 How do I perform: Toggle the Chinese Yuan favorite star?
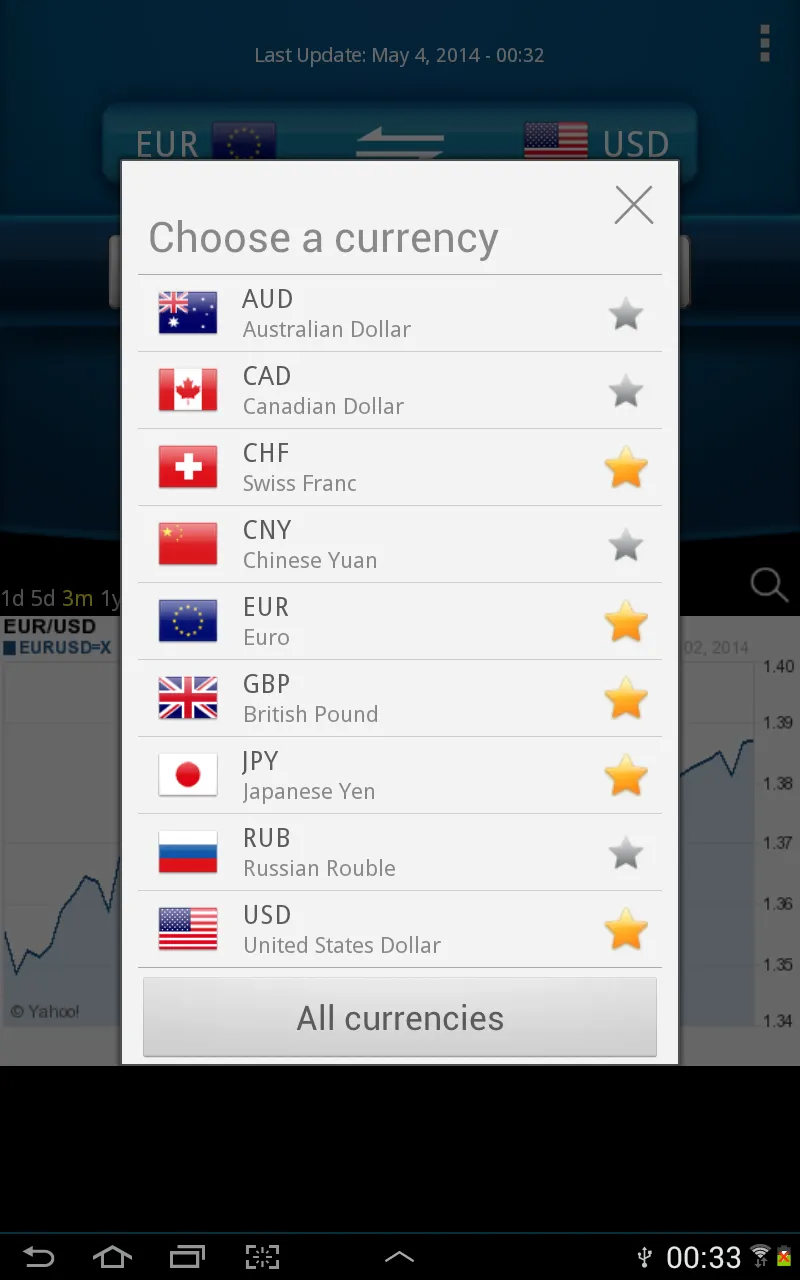click(625, 544)
